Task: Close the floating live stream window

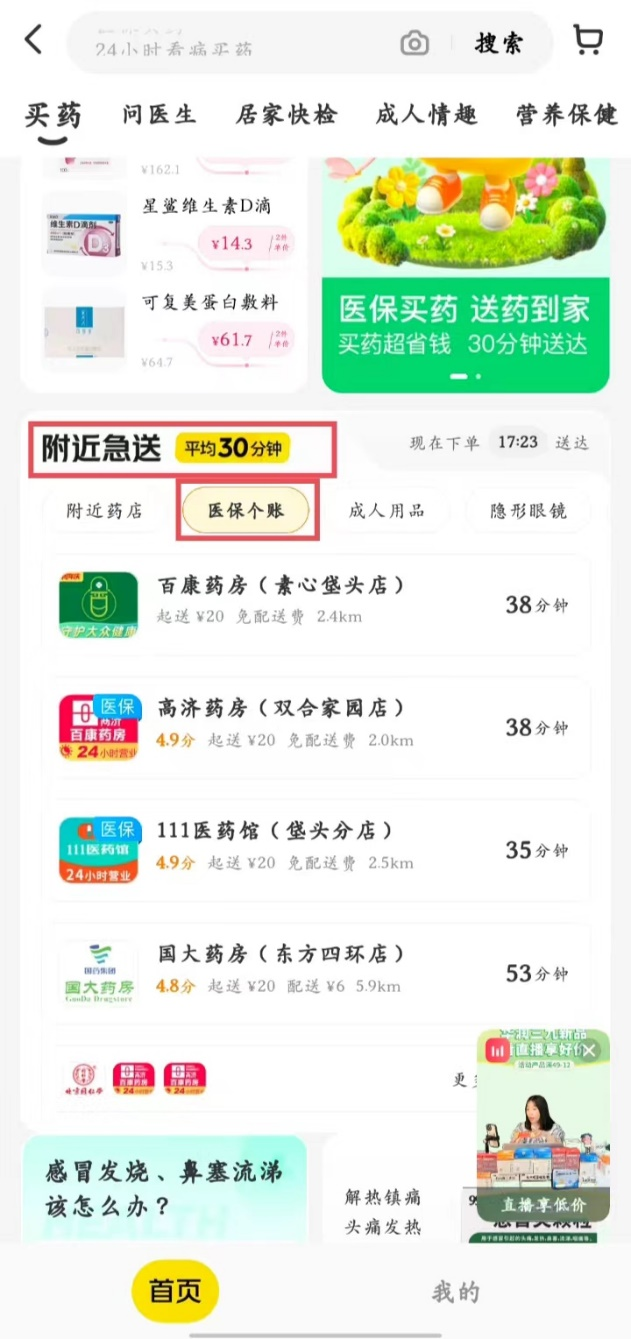Action: click(x=589, y=1050)
